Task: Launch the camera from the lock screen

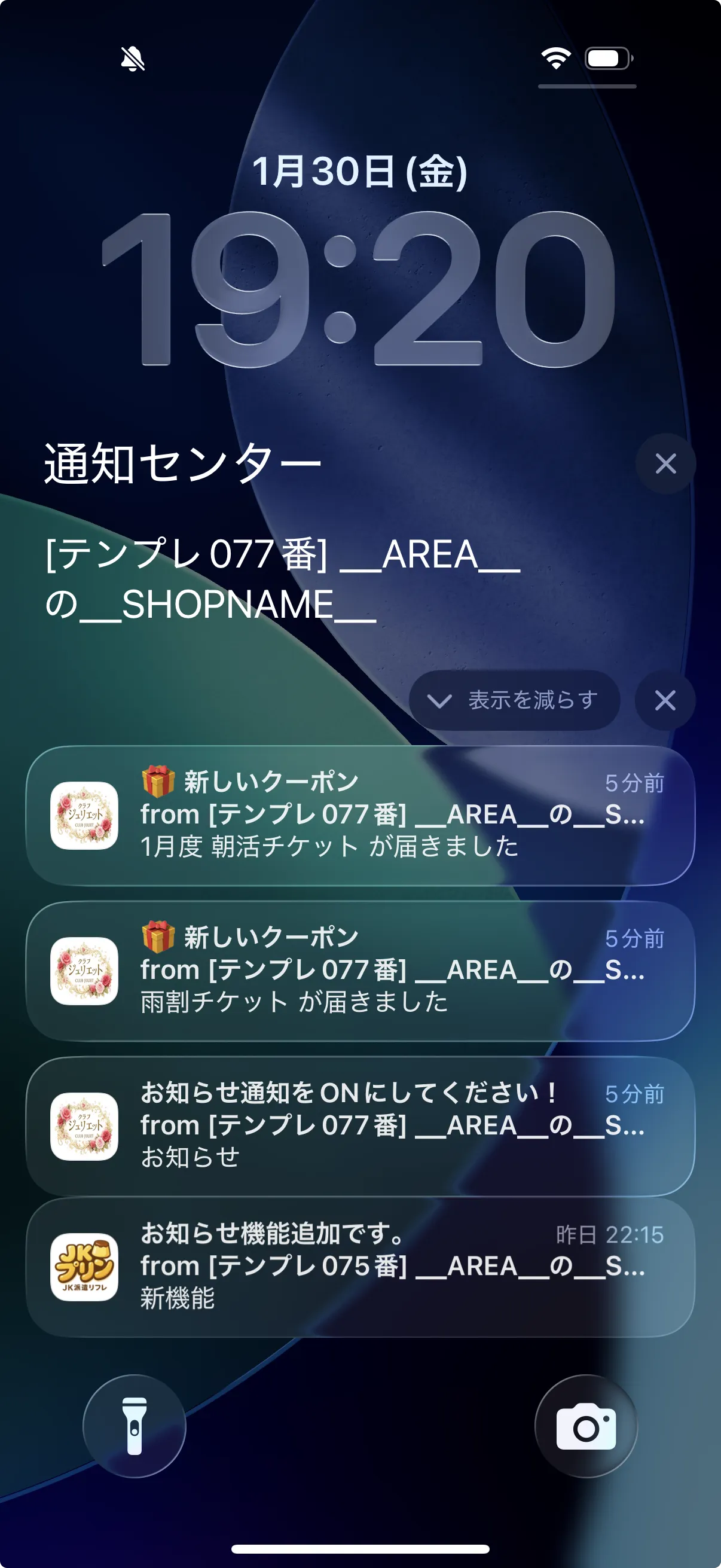Action: pos(585,1426)
